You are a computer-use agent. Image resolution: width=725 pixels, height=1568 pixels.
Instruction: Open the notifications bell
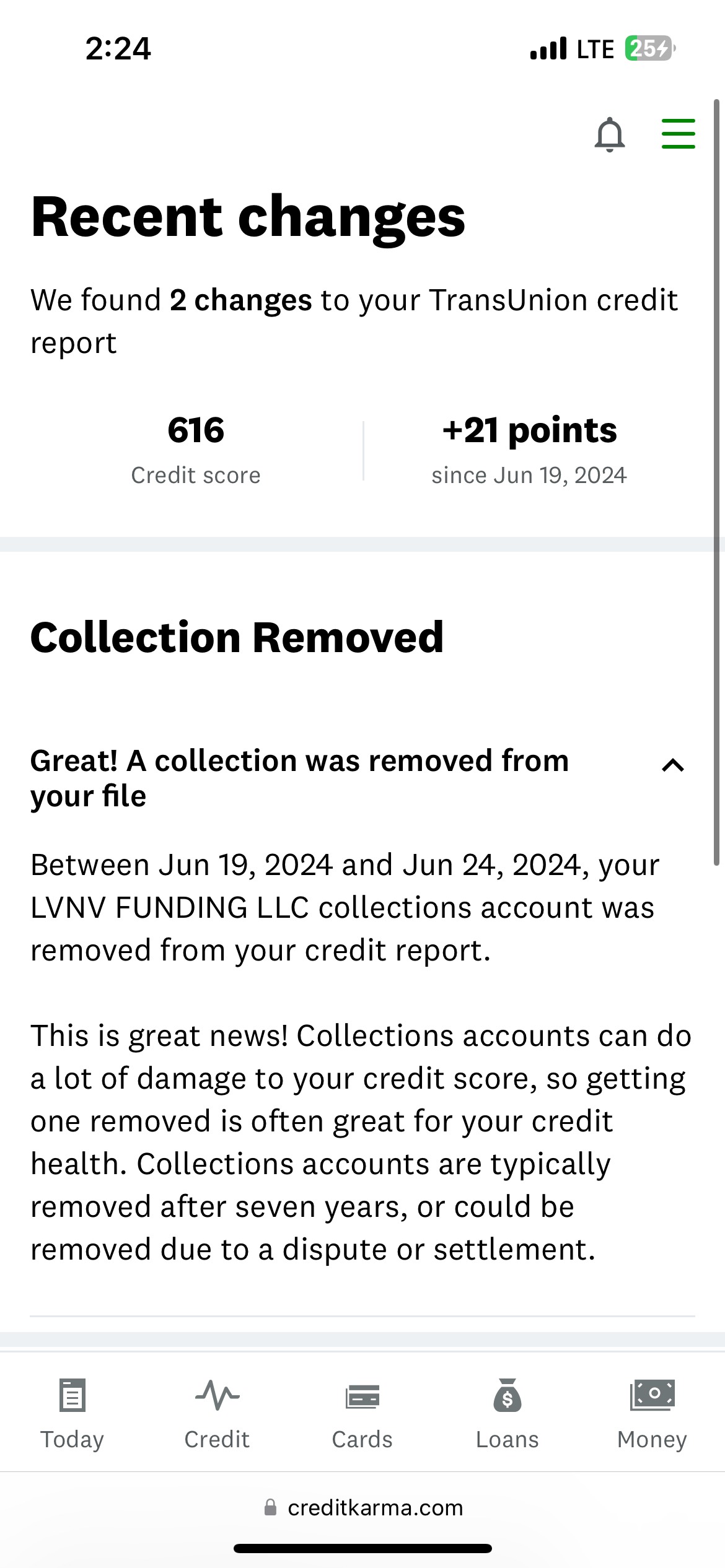pos(610,134)
